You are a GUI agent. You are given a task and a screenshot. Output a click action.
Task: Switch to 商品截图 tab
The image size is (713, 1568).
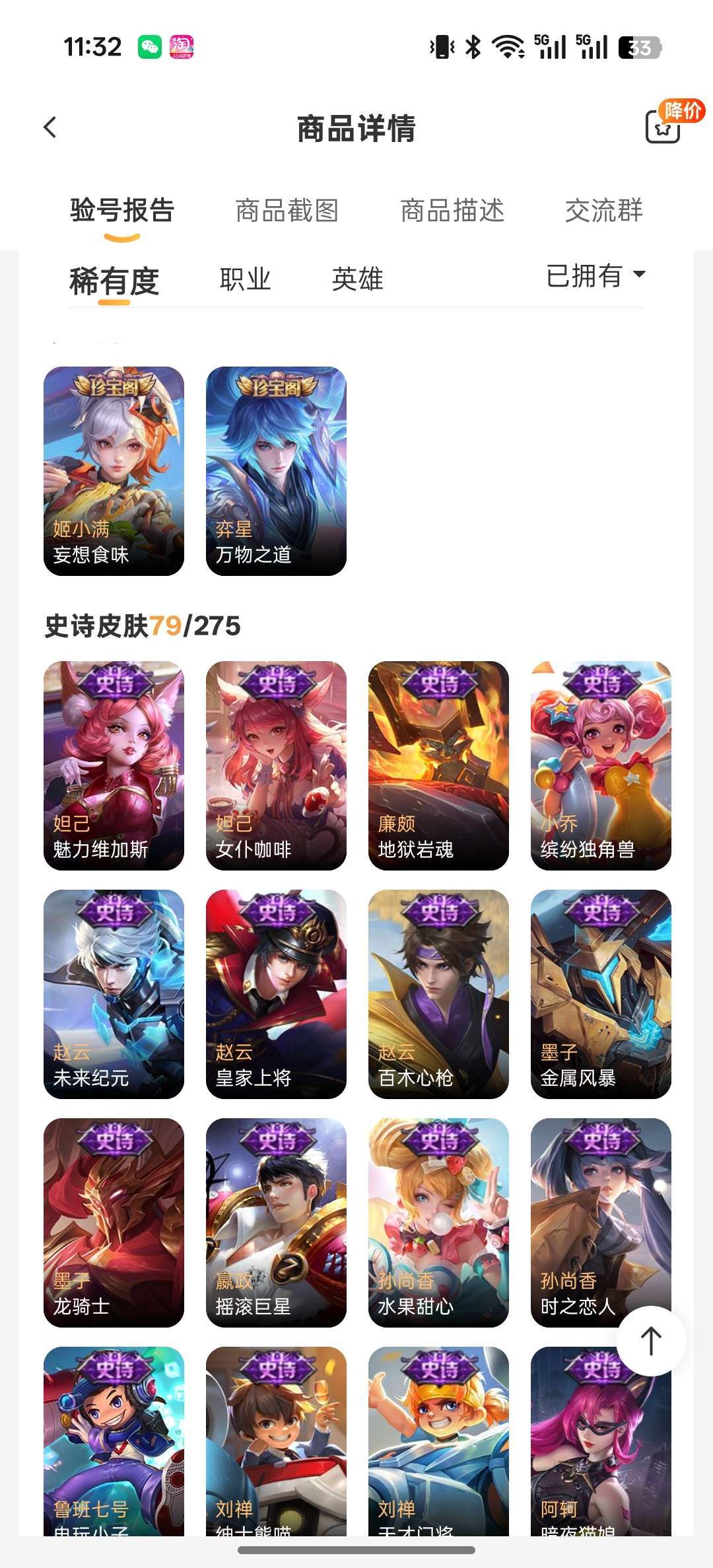pos(287,211)
